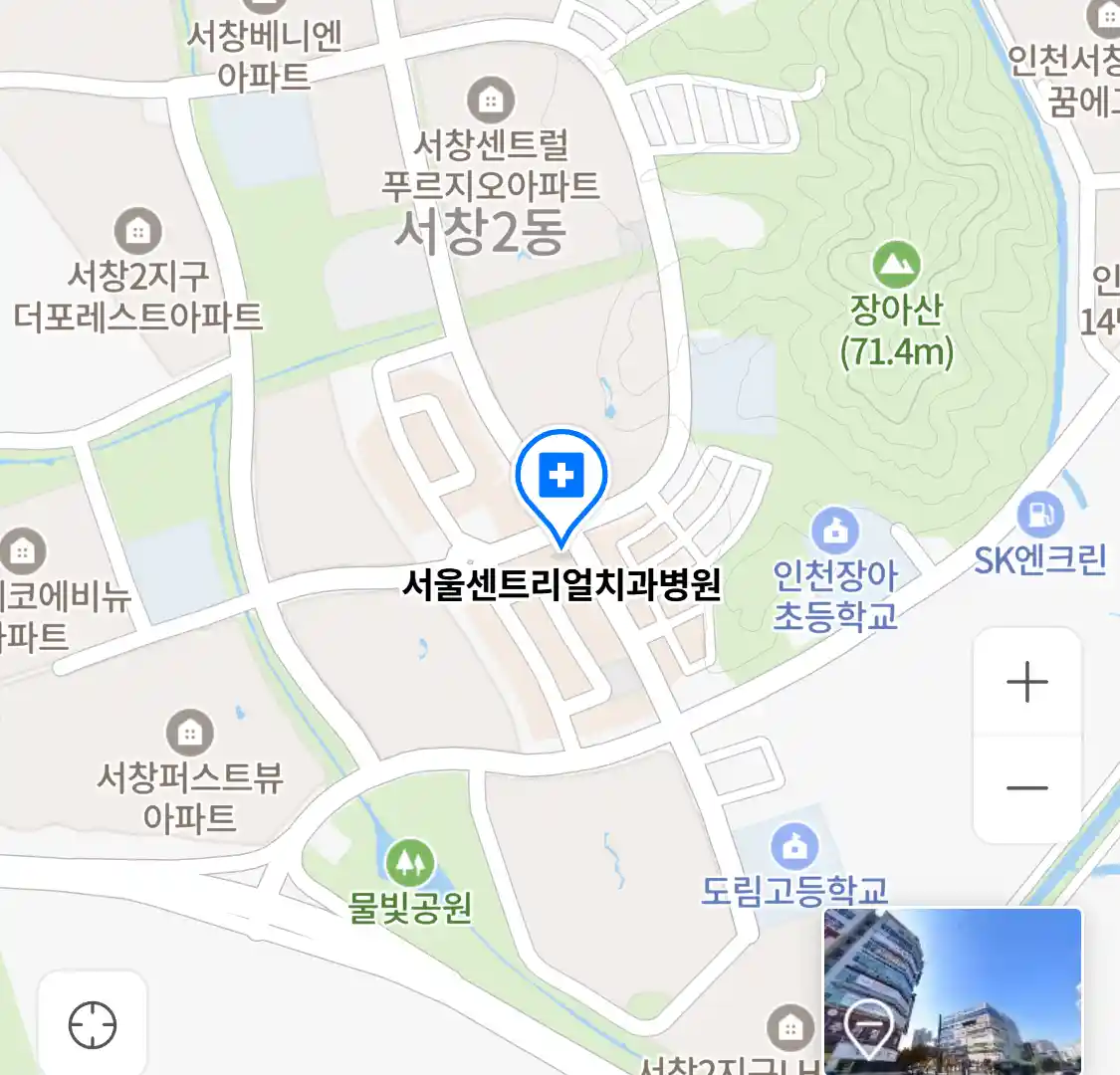
Task: Zoom out of the map
Action: click(1026, 788)
